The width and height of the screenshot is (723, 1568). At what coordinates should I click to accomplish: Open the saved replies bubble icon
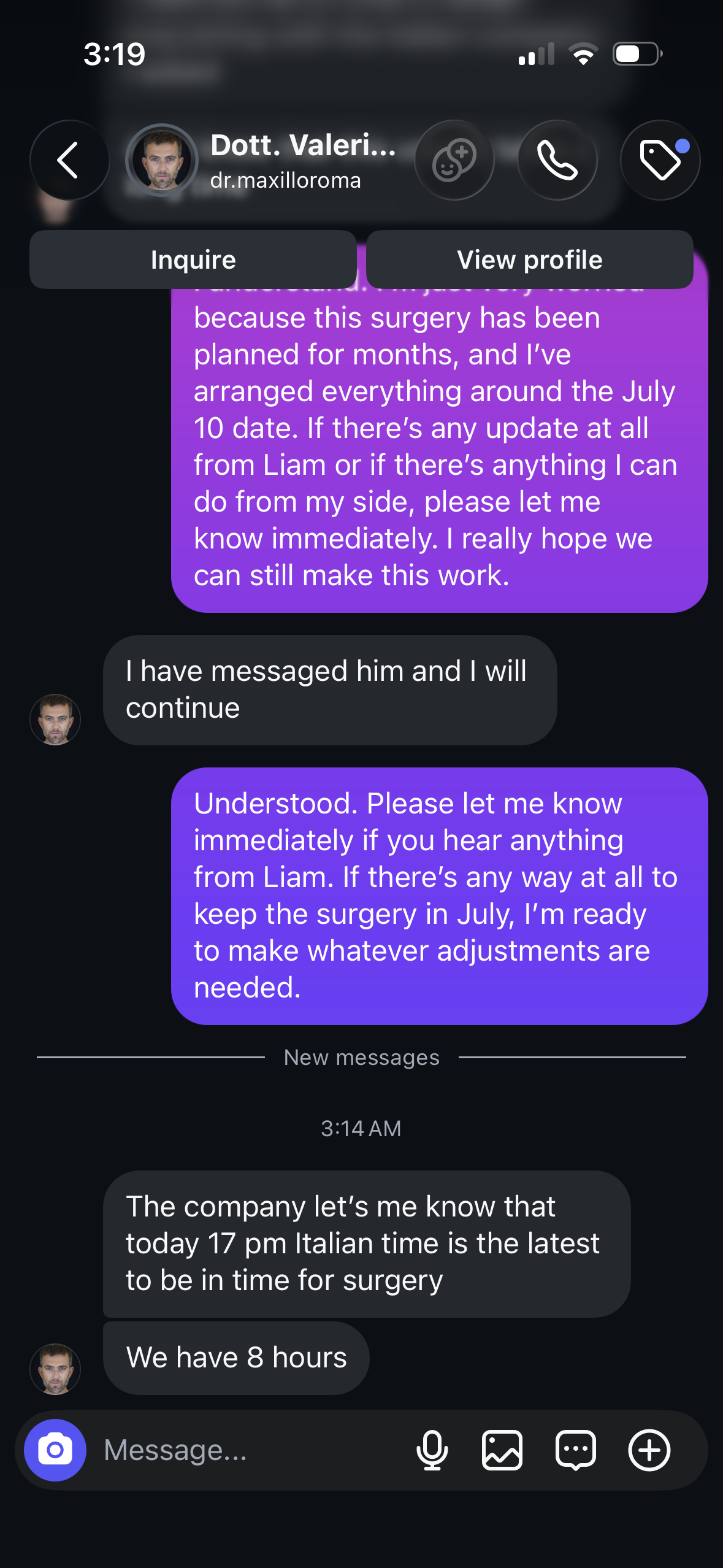tap(576, 1450)
